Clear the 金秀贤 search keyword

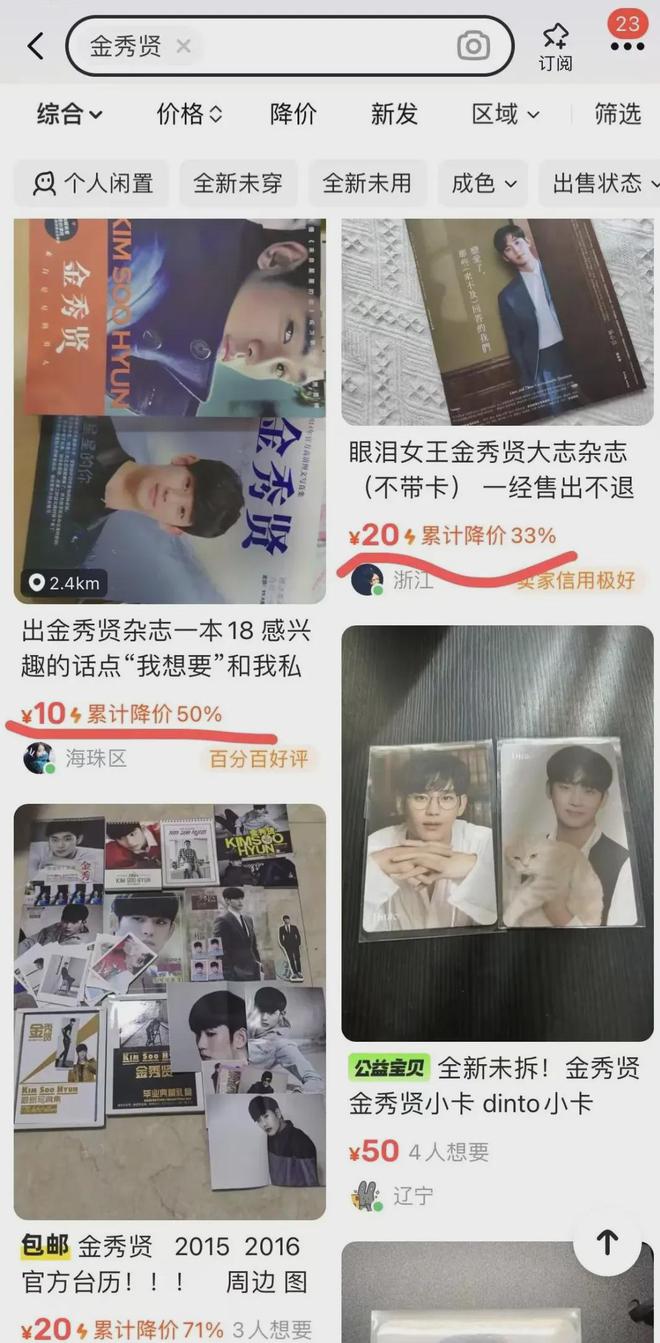click(183, 46)
